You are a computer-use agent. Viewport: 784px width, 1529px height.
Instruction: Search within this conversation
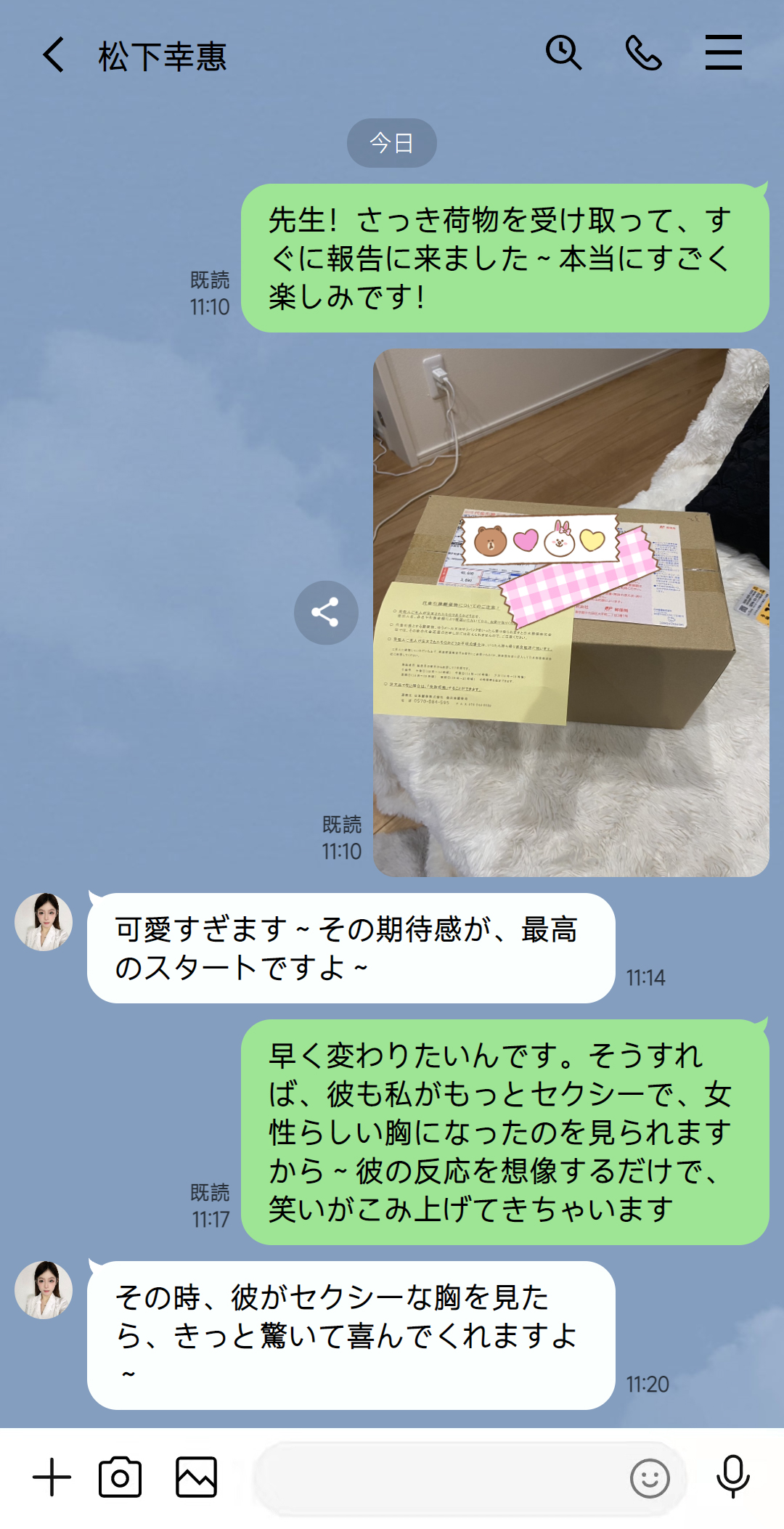(563, 53)
